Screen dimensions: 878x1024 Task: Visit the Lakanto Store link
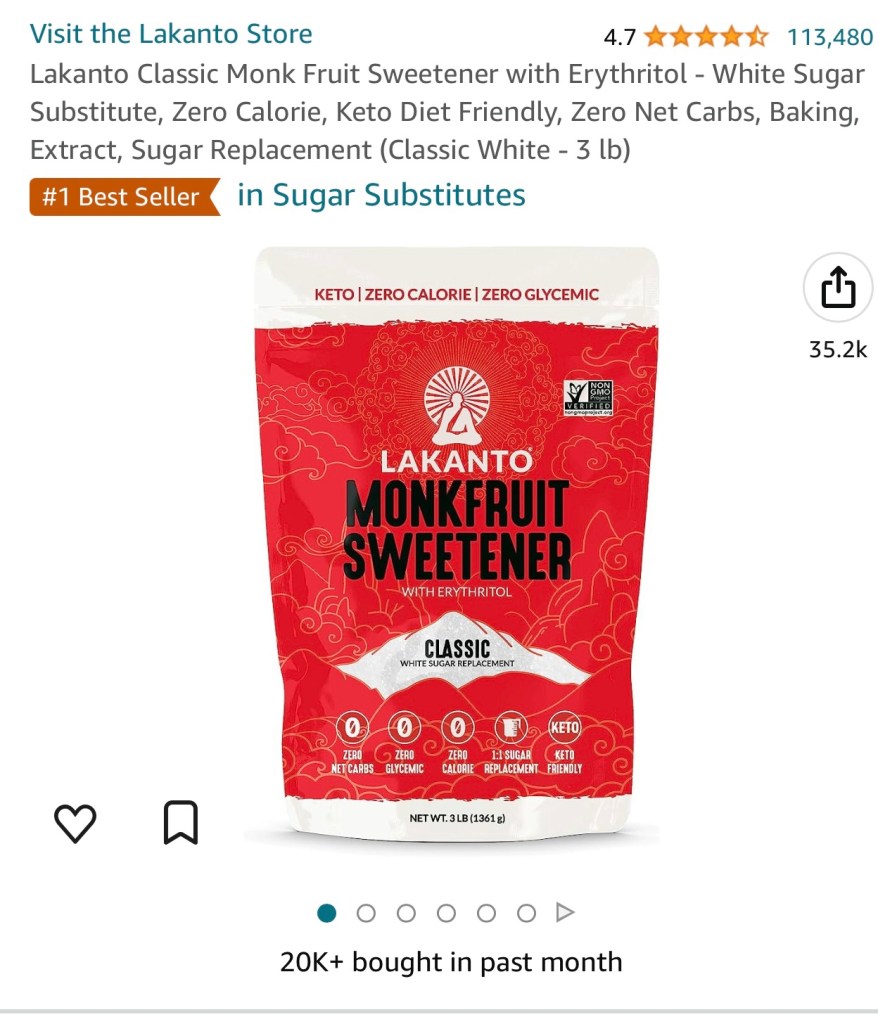[171, 34]
